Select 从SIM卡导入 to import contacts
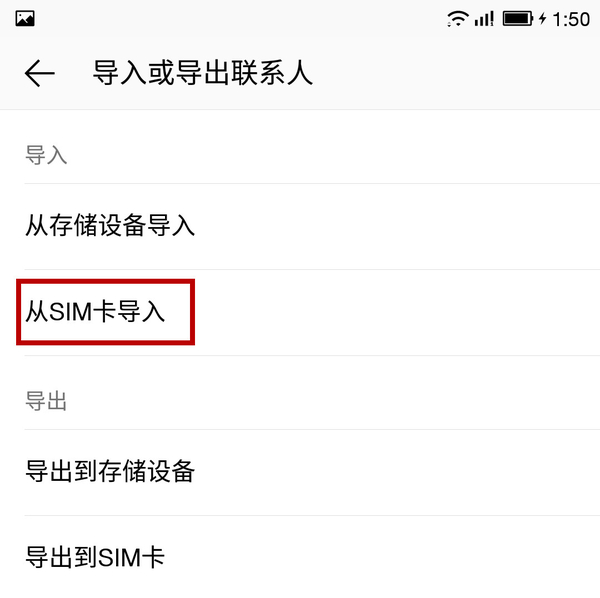The width and height of the screenshot is (600, 598). click(x=96, y=312)
